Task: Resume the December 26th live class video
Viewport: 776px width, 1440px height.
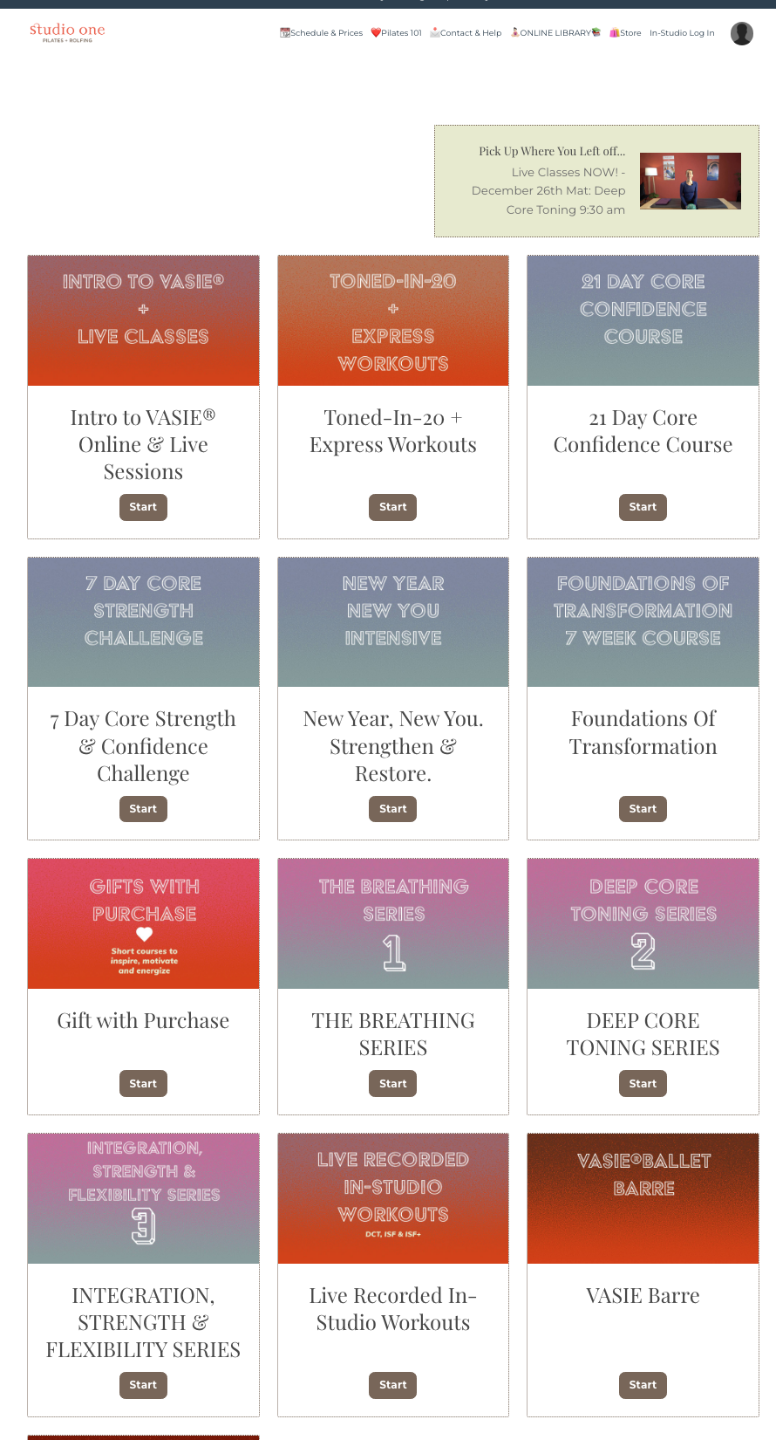Action: [690, 181]
